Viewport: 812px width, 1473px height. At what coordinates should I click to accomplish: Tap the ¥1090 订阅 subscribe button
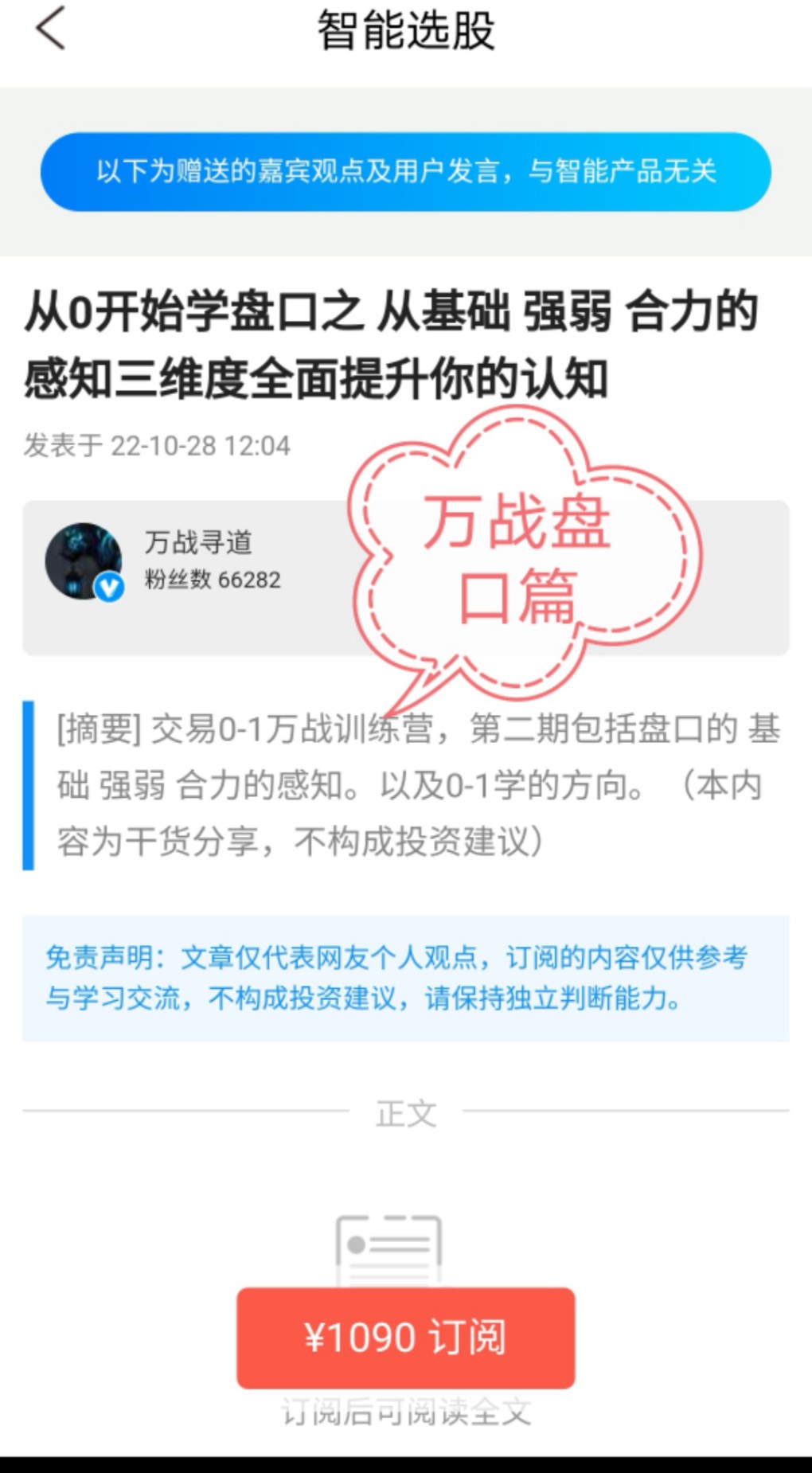[405, 1338]
